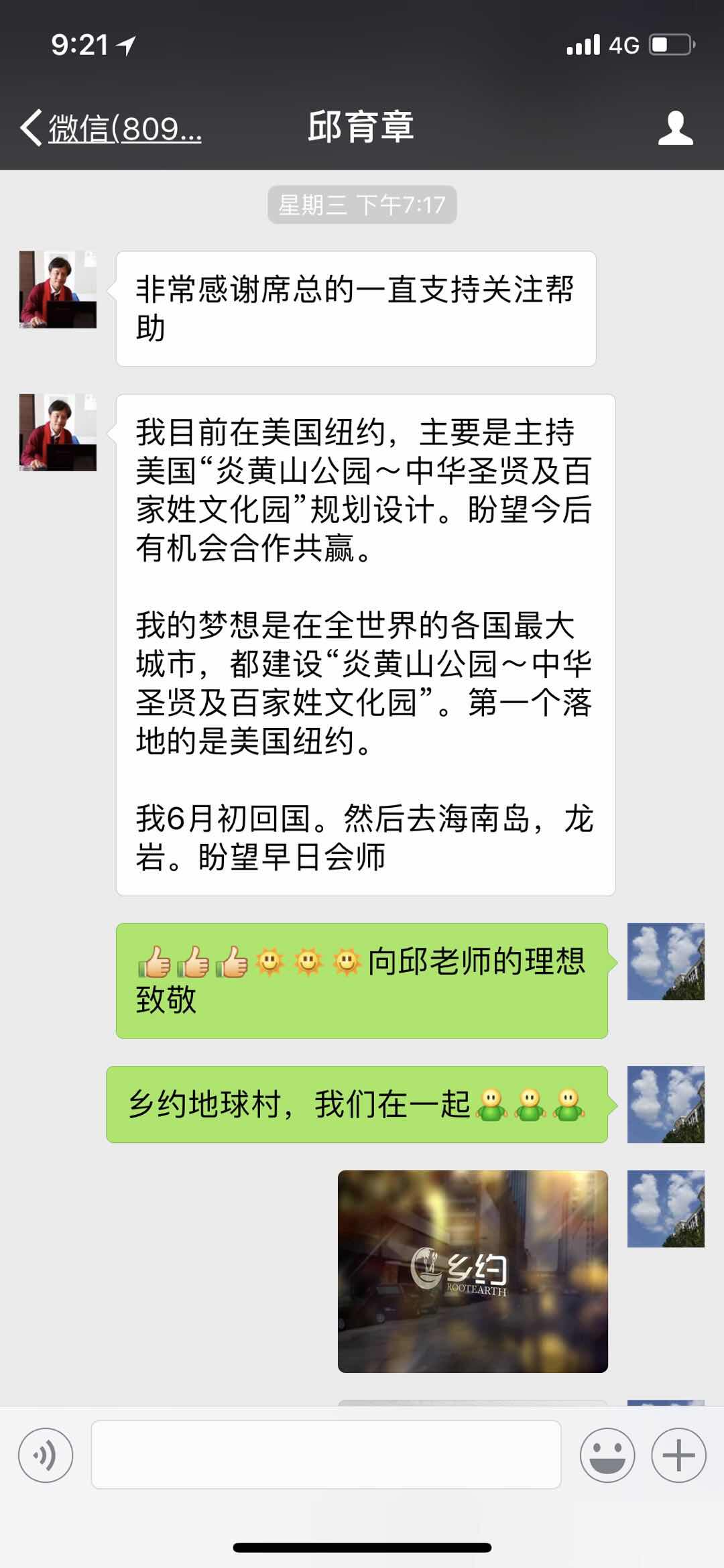Open the 乡约 ROOTEARTH video message
The width and height of the screenshot is (724, 1568).
tap(473, 1272)
